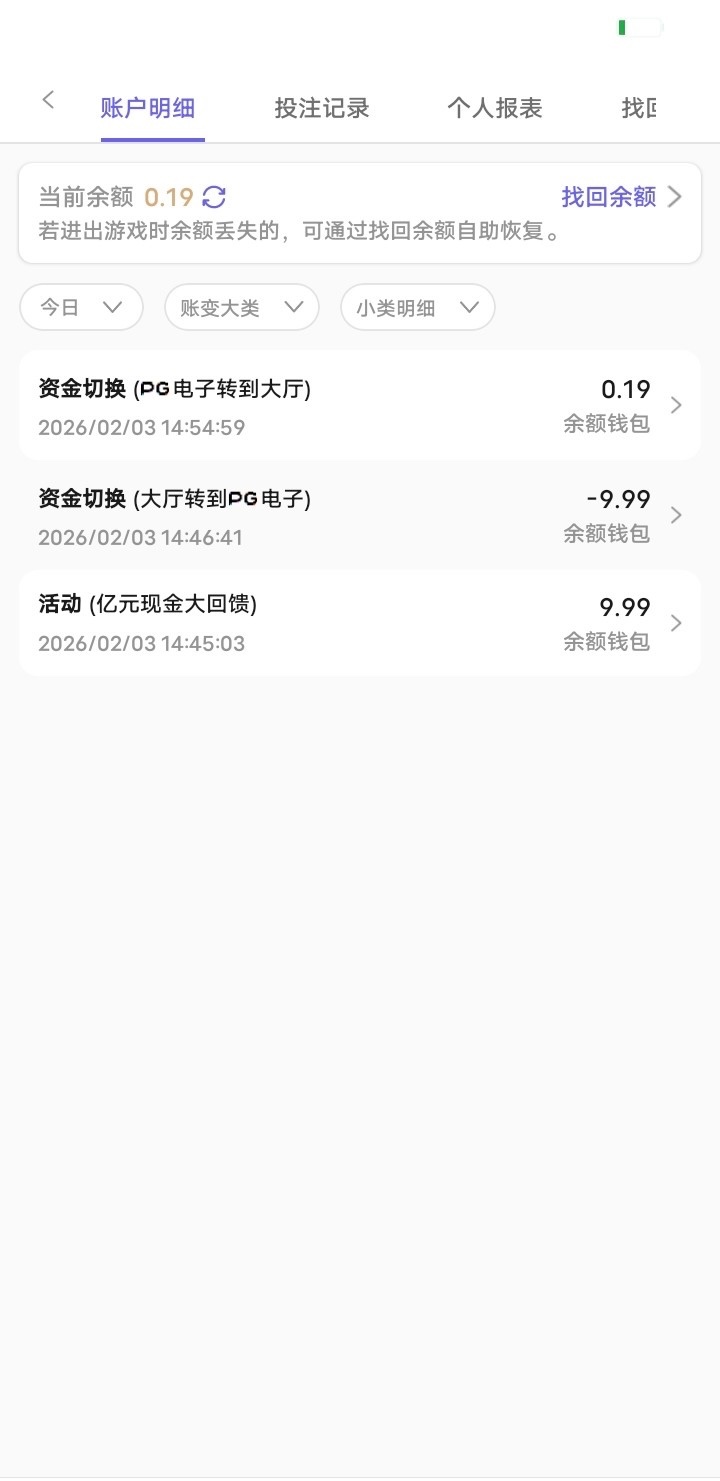Expand the 今日 date dropdown
720x1481 pixels.
point(81,307)
